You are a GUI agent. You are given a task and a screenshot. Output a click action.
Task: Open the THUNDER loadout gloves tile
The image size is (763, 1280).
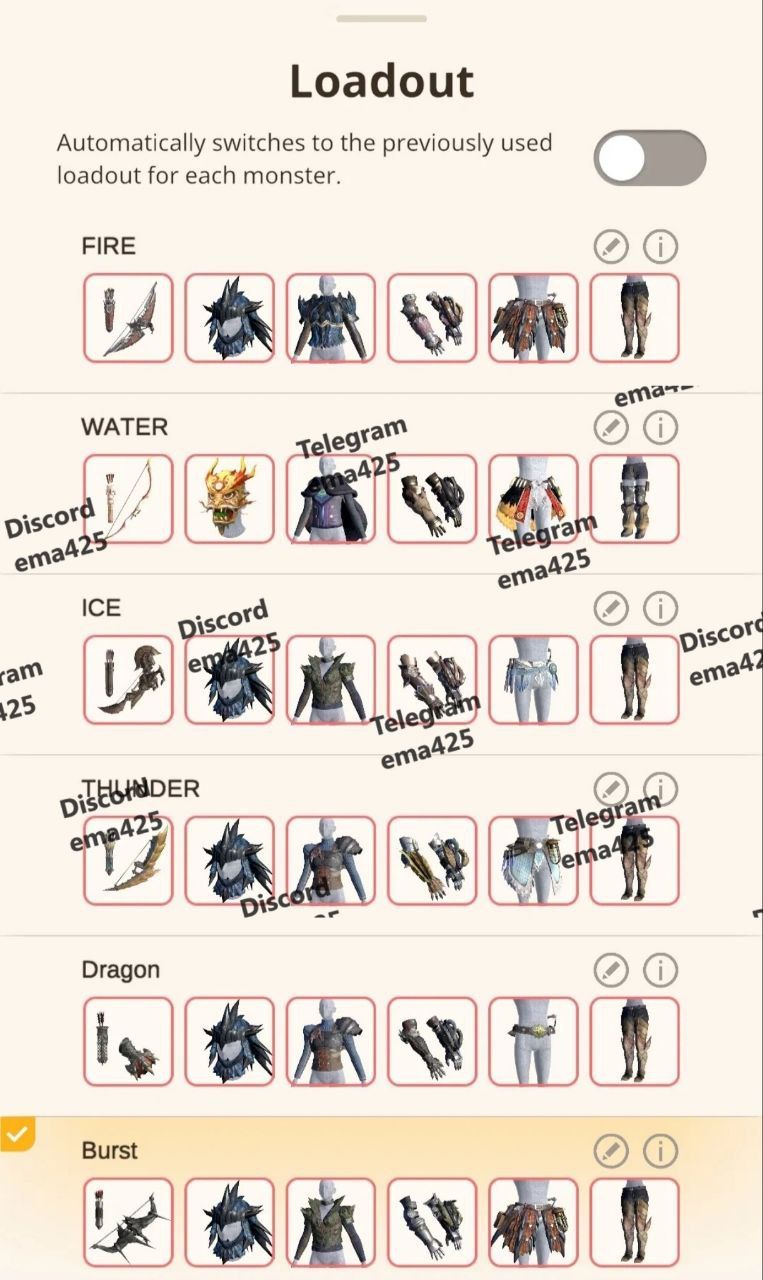coord(432,860)
